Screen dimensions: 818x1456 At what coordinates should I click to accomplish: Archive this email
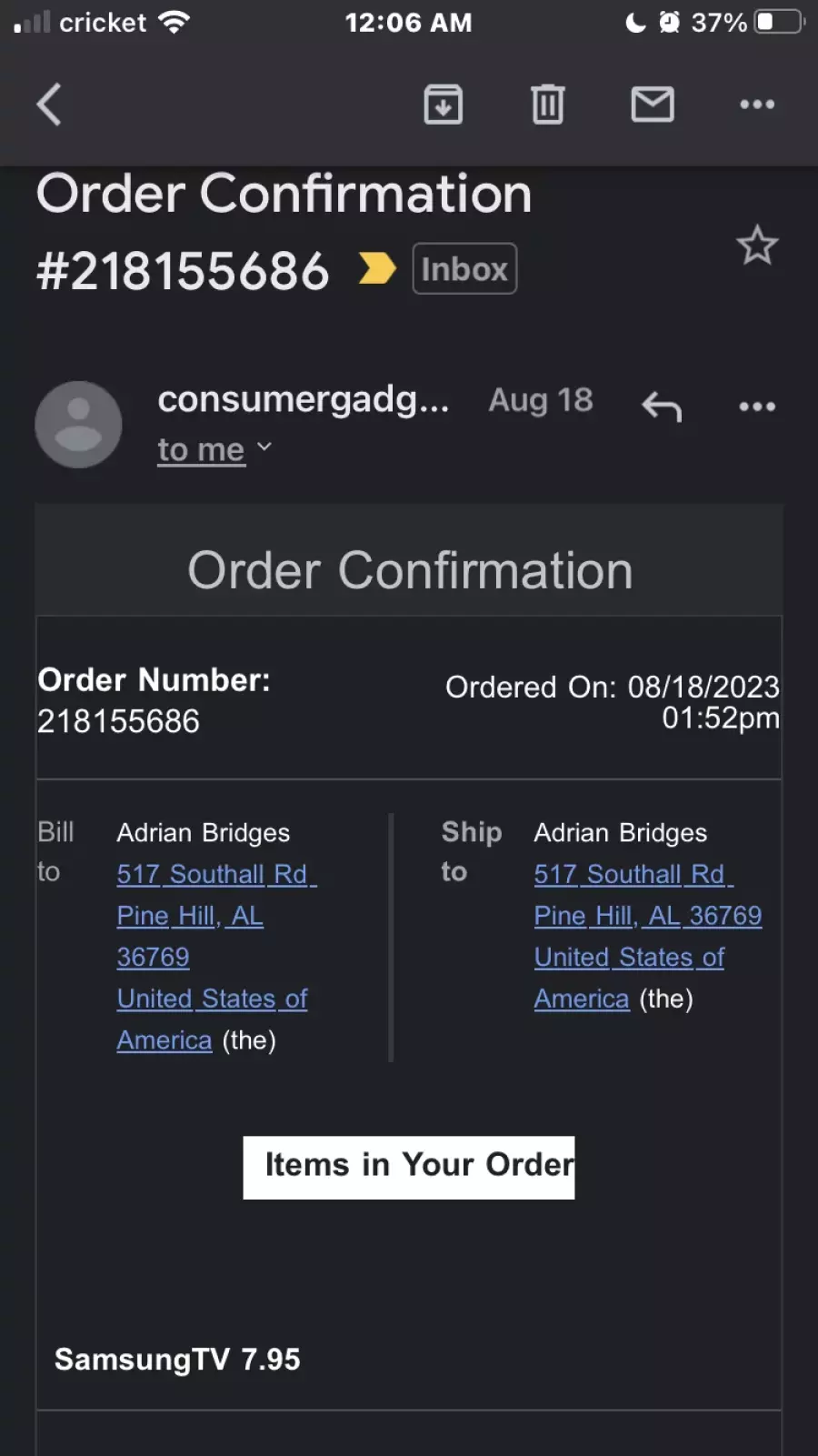[444, 104]
